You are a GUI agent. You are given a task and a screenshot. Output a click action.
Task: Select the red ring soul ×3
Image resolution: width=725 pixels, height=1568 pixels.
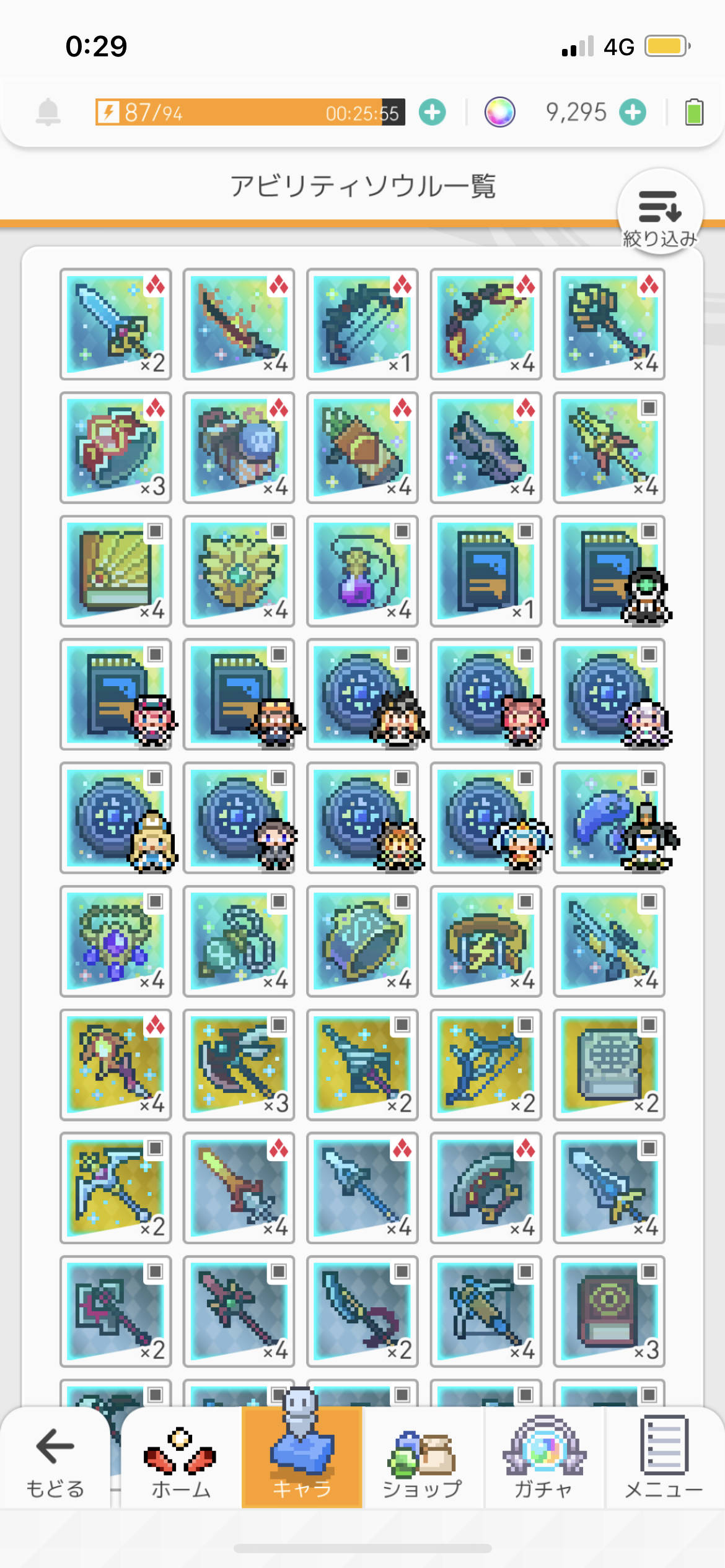pyautogui.click(x=115, y=447)
